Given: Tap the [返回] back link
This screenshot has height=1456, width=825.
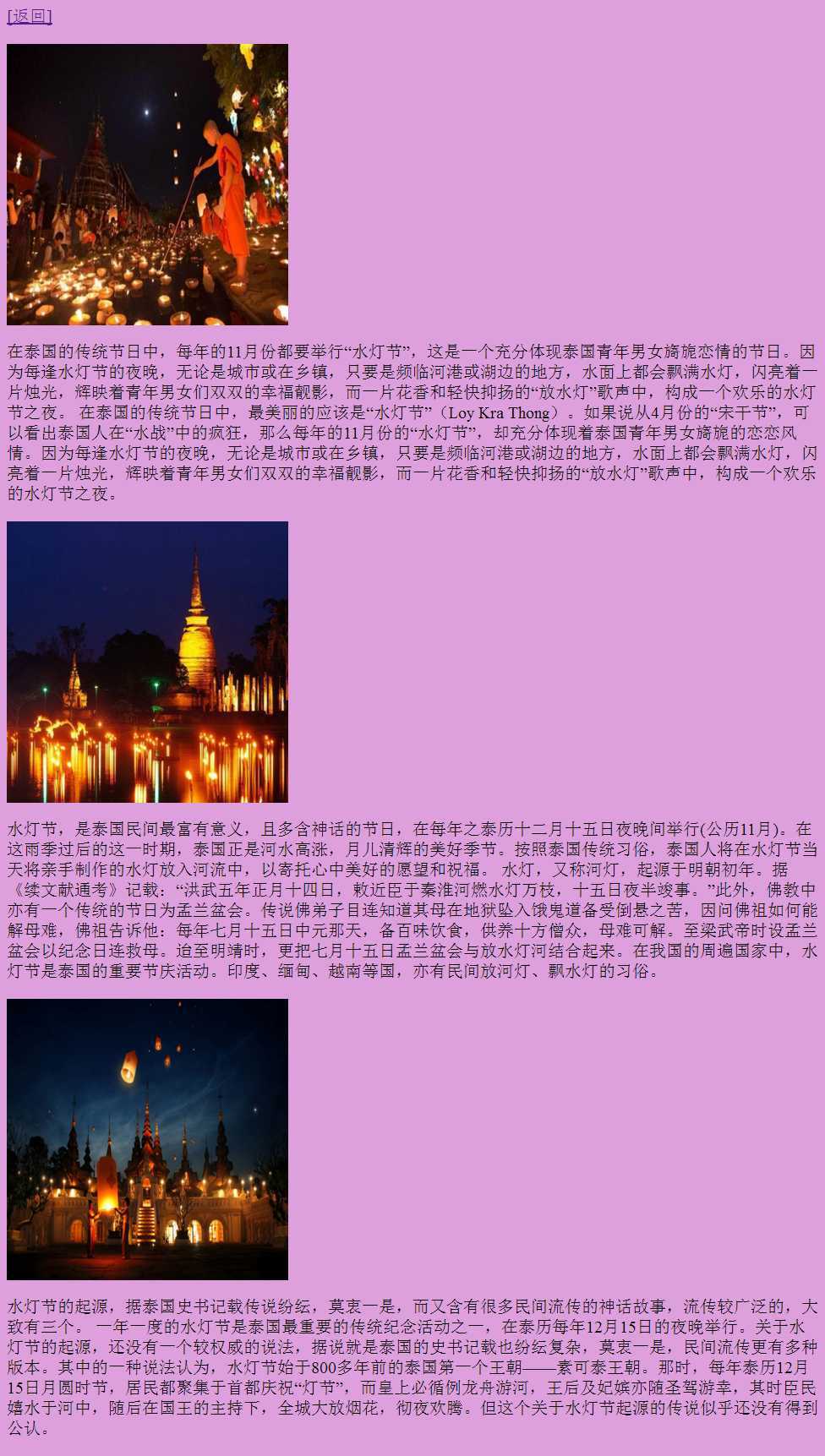Looking at the screenshot, I should pyautogui.click(x=30, y=16).
